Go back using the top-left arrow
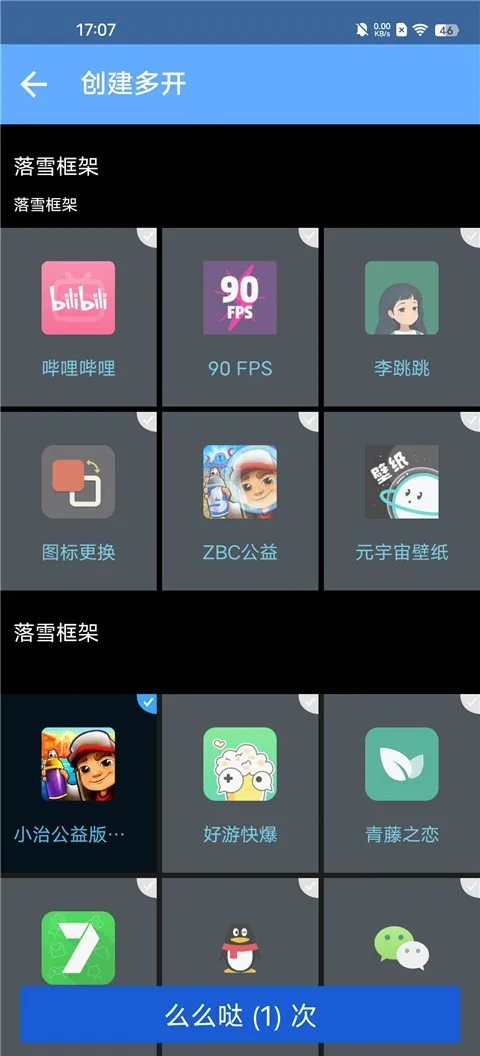The image size is (480, 1056). click(34, 84)
